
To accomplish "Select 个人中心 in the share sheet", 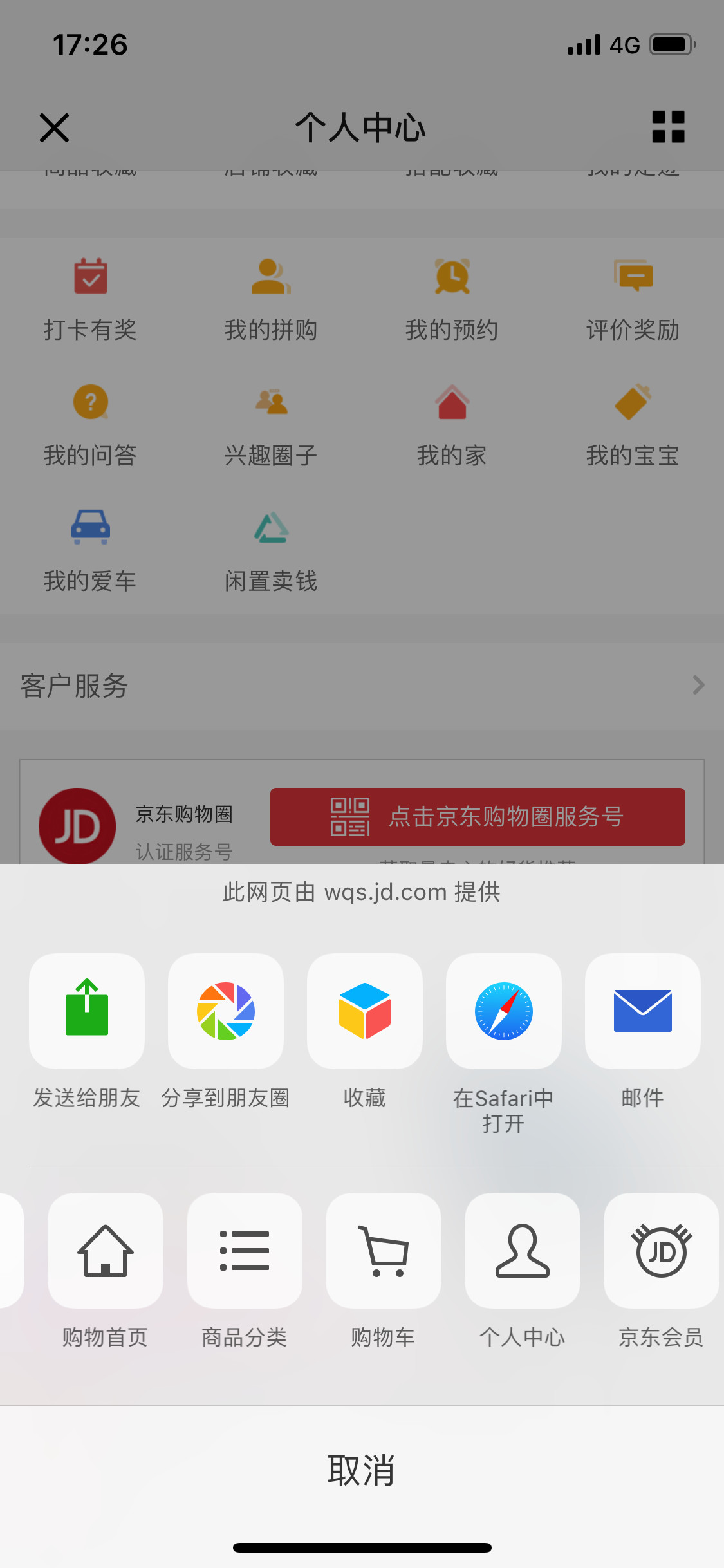I will click(x=523, y=1251).
